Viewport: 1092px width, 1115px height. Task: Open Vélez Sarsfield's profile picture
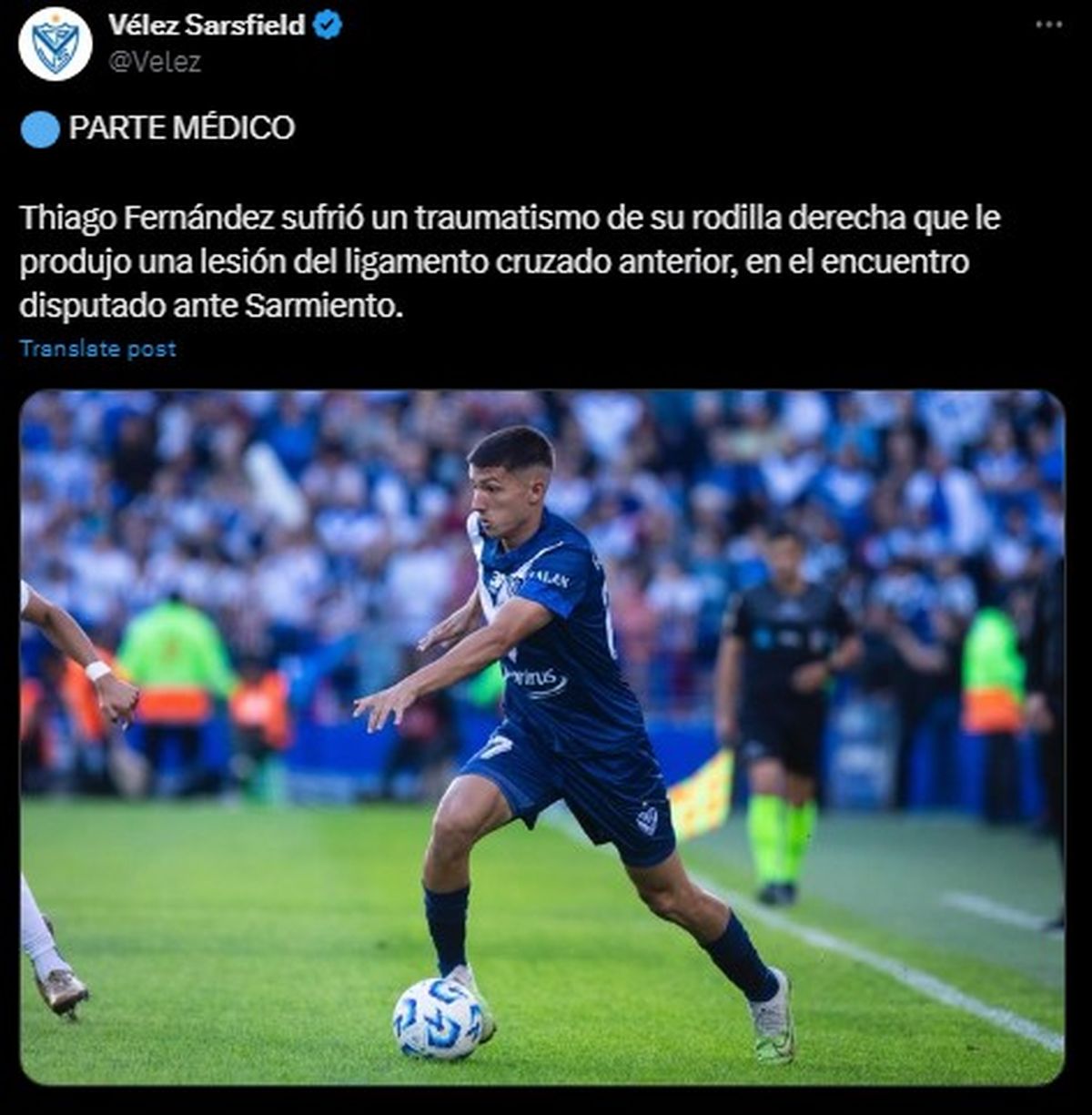(56, 44)
